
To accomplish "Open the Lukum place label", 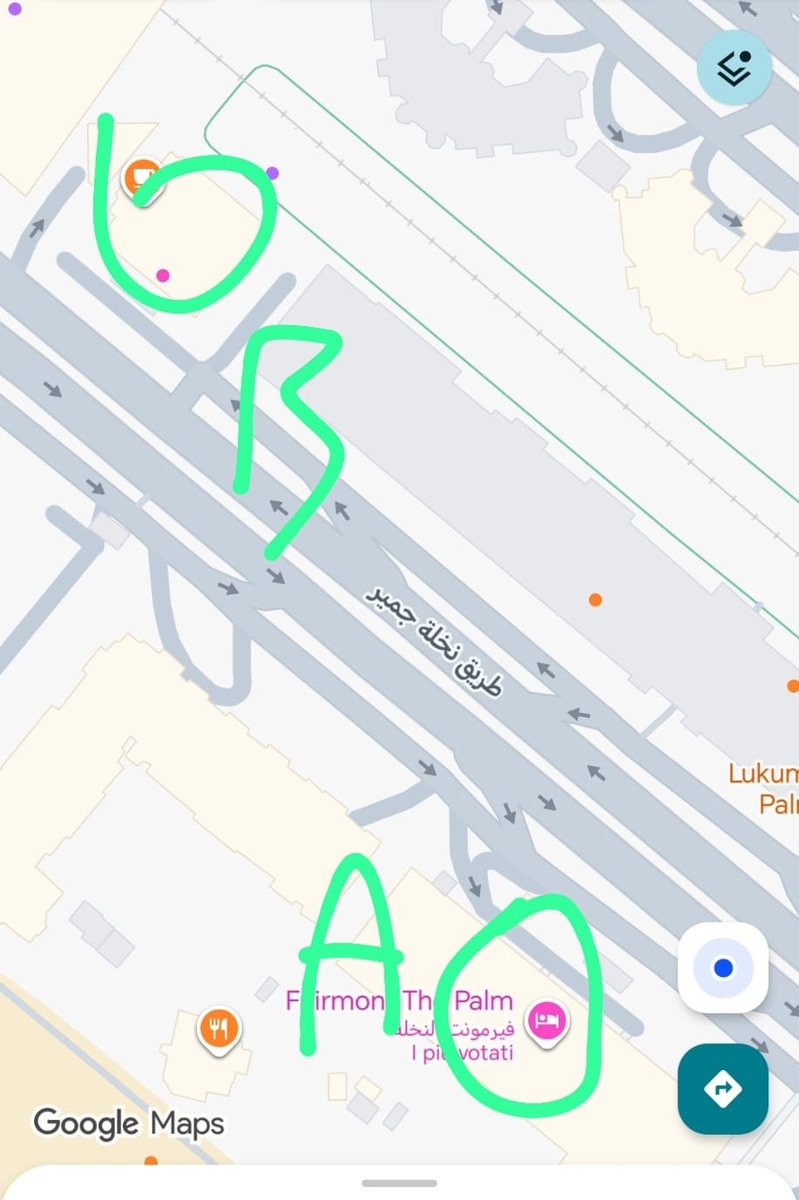I will pyautogui.click(x=763, y=788).
